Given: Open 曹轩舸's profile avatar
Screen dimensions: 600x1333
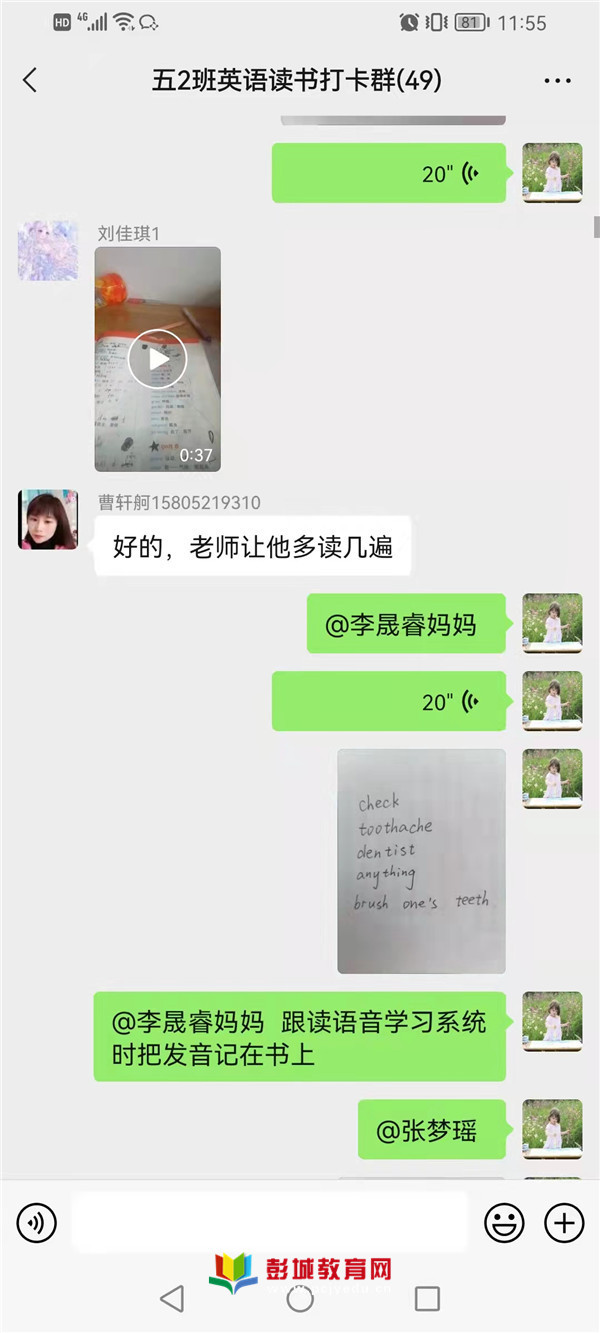Looking at the screenshot, I should [48, 520].
